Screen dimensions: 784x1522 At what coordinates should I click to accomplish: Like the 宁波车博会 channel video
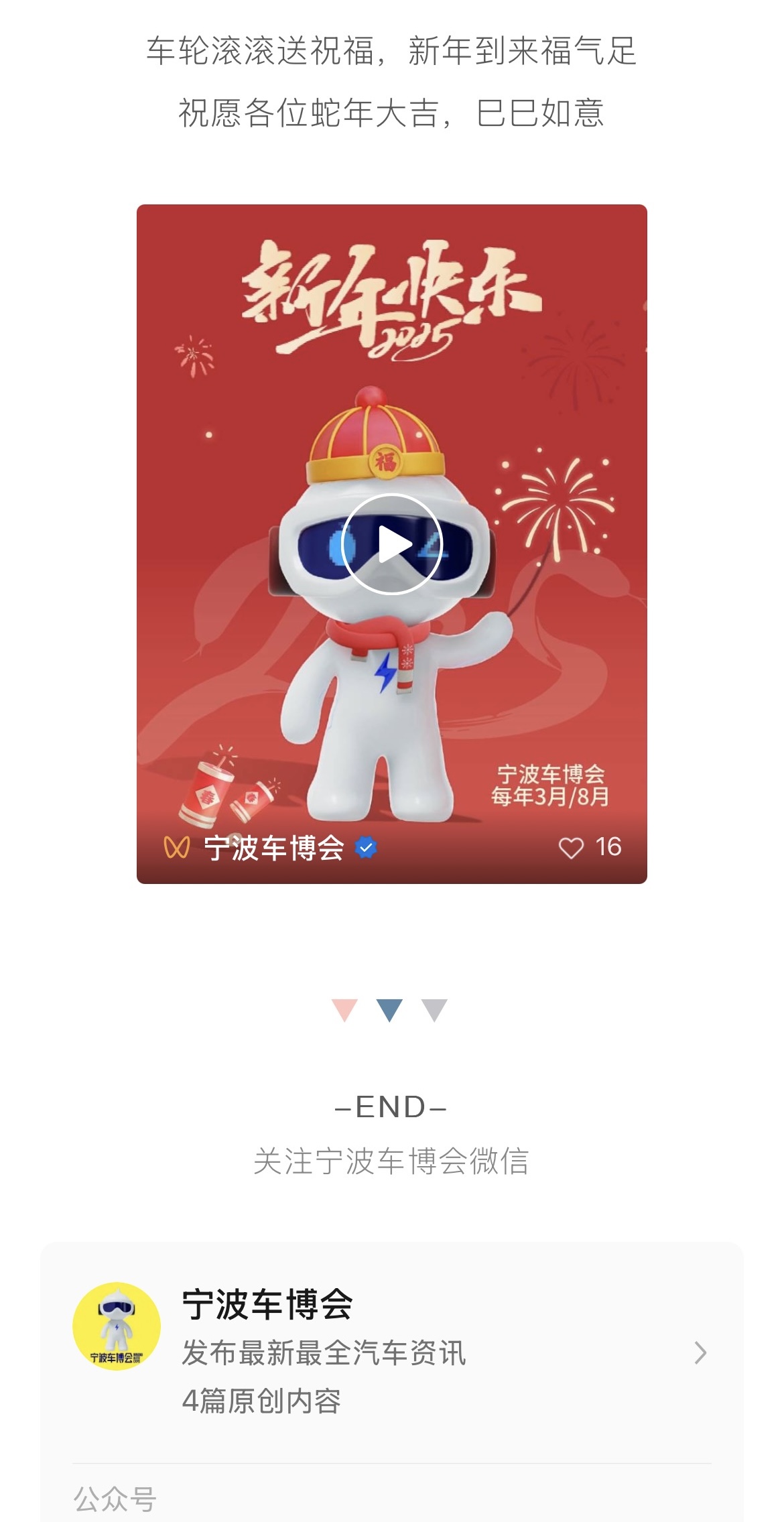tap(571, 848)
